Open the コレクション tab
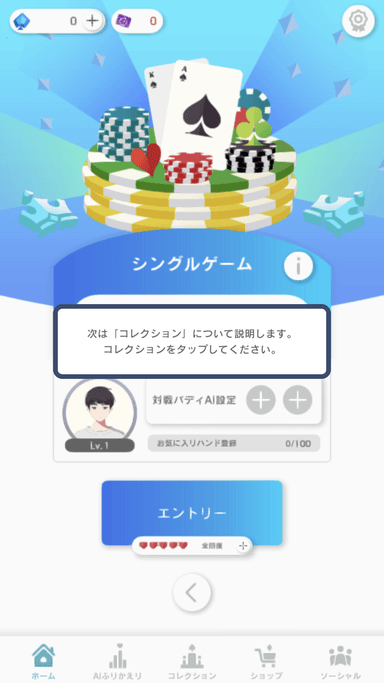 192,662
